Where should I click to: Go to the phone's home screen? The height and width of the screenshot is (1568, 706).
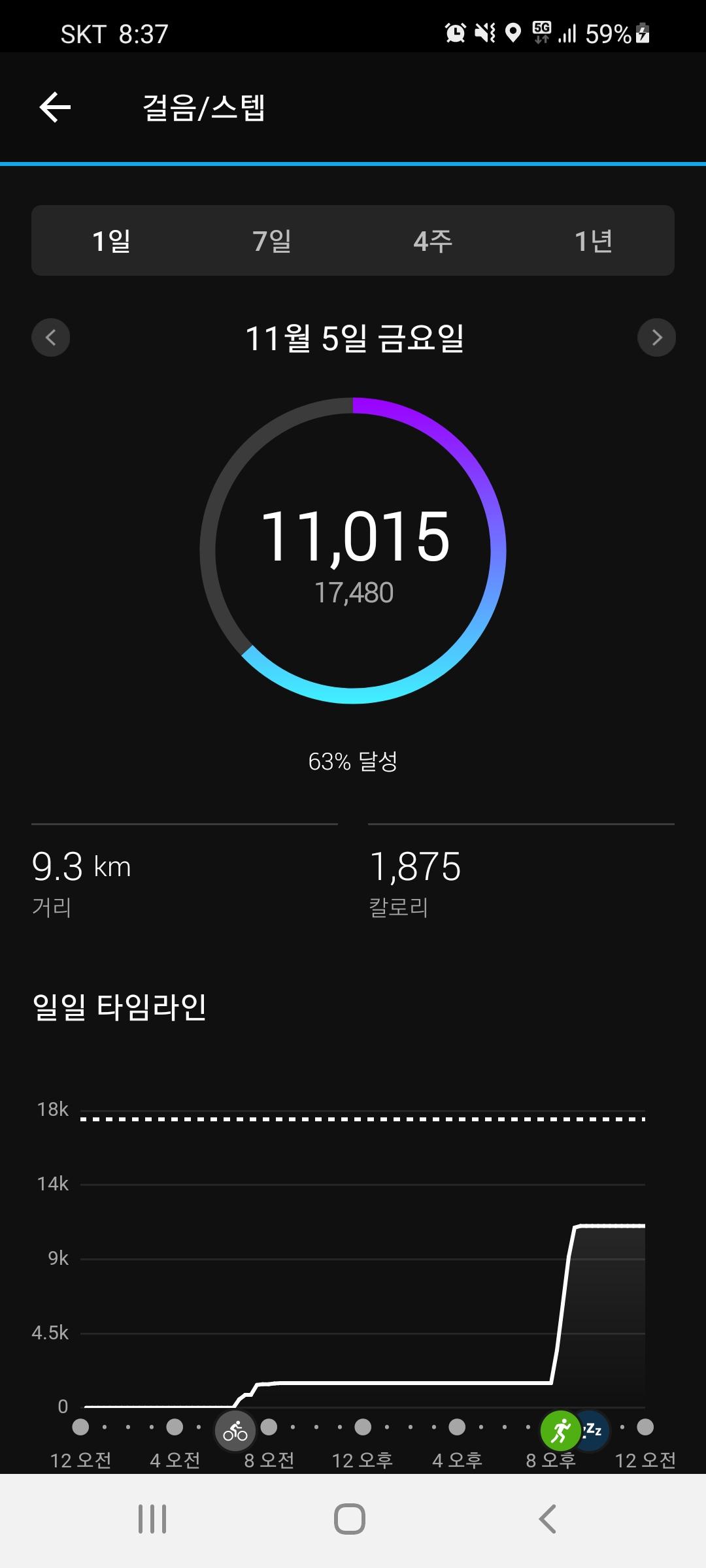[350, 1519]
